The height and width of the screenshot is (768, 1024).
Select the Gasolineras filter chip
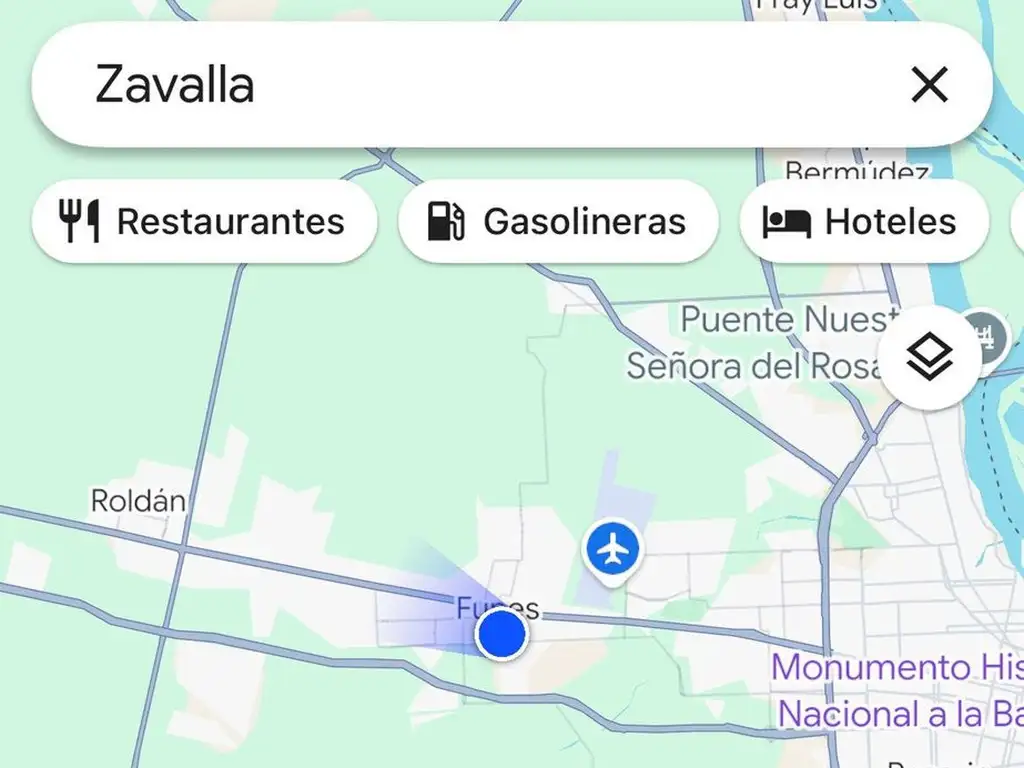point(558,221)
